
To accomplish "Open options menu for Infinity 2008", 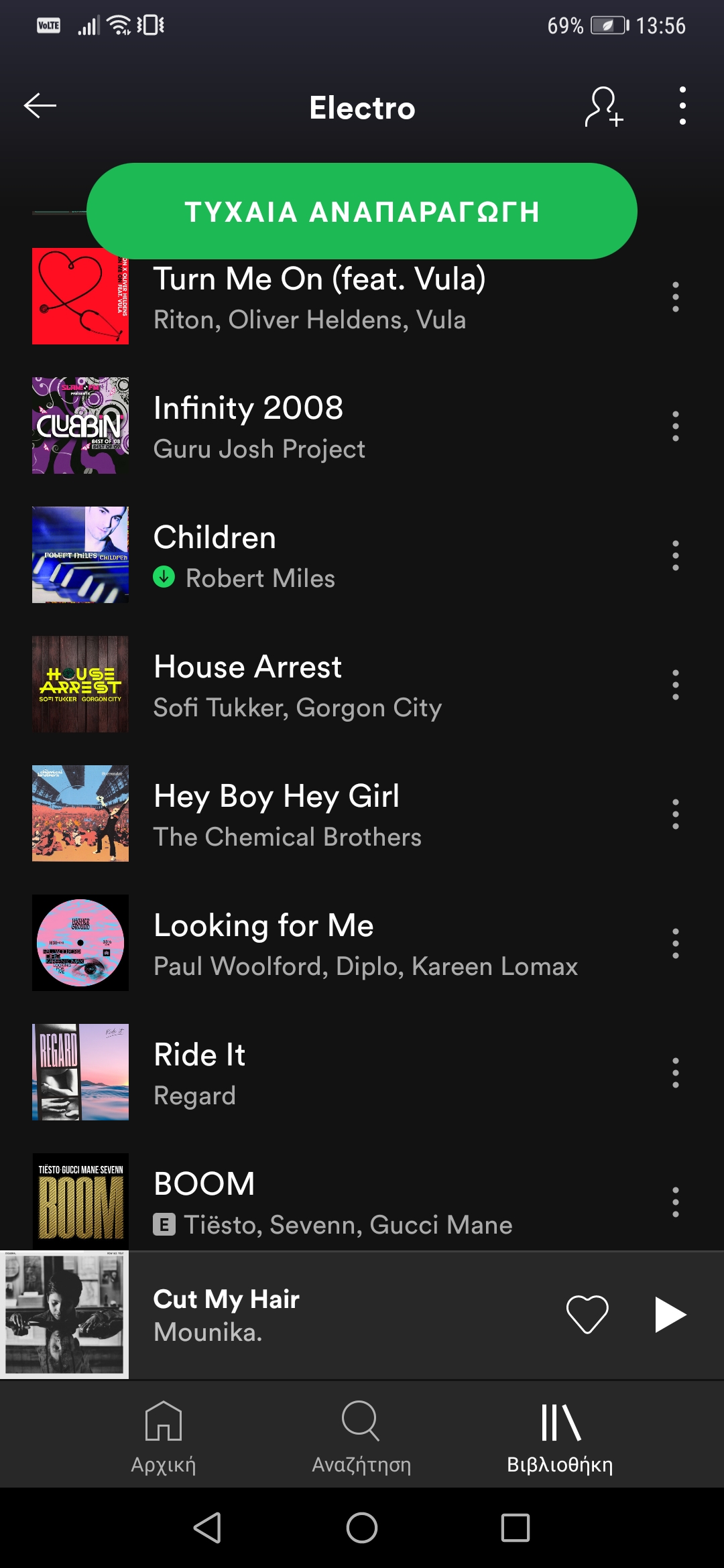I will pyautogui.click(x=674, y=426).
